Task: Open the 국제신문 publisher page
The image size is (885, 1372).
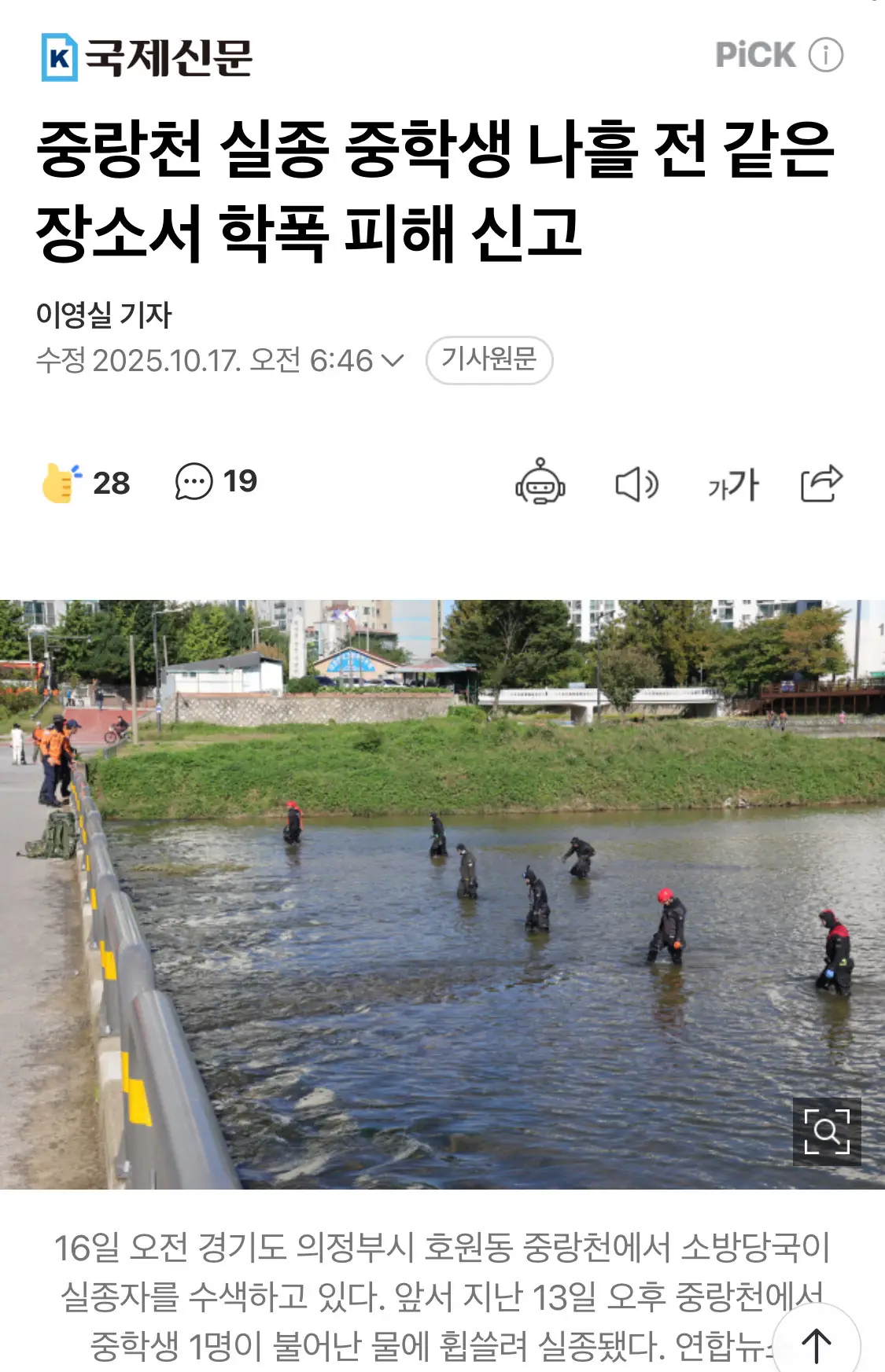Action: (x=146, y=57)
